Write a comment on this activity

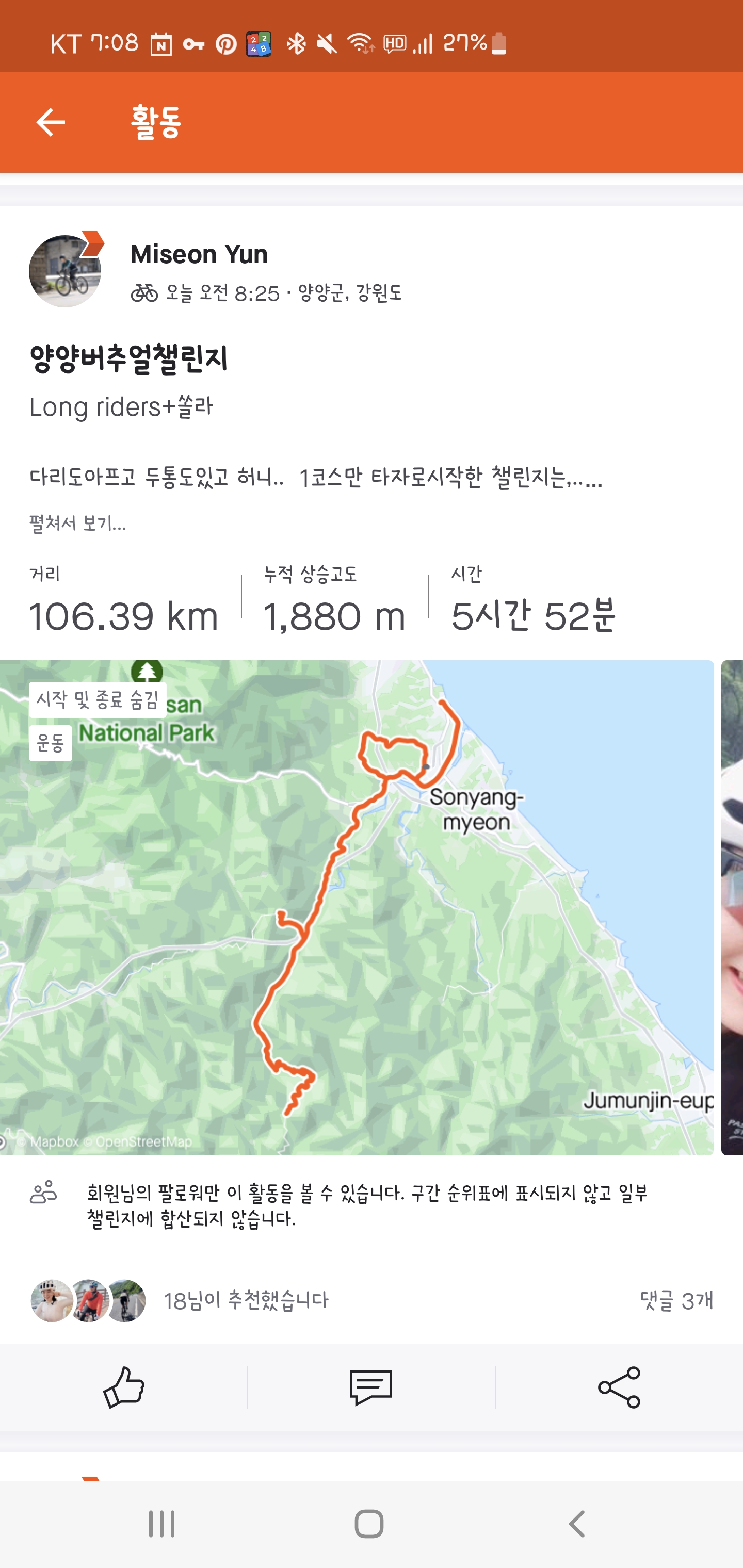tap(370, 1388)
